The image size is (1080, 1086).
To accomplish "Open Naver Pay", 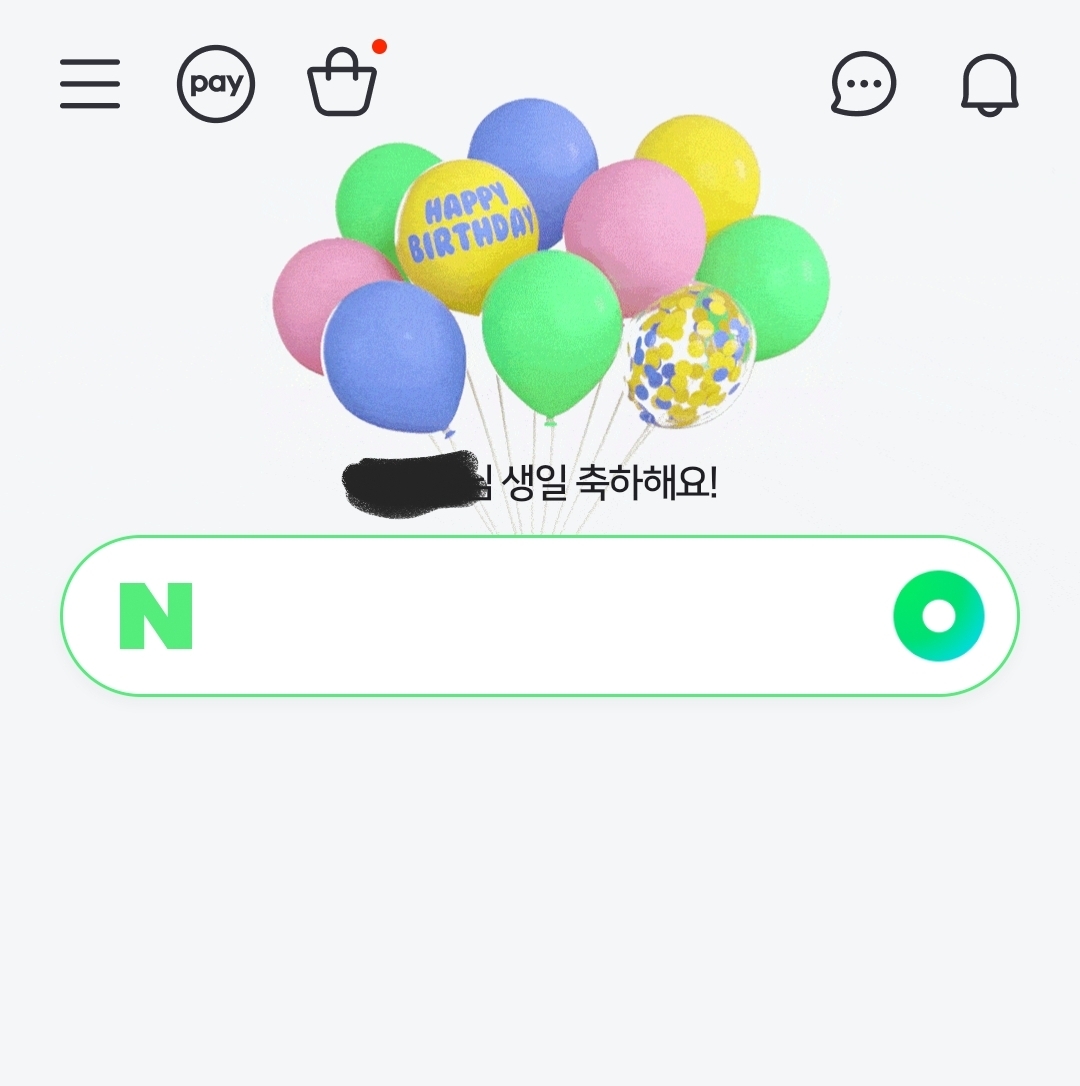I will [x=216, y=84].
